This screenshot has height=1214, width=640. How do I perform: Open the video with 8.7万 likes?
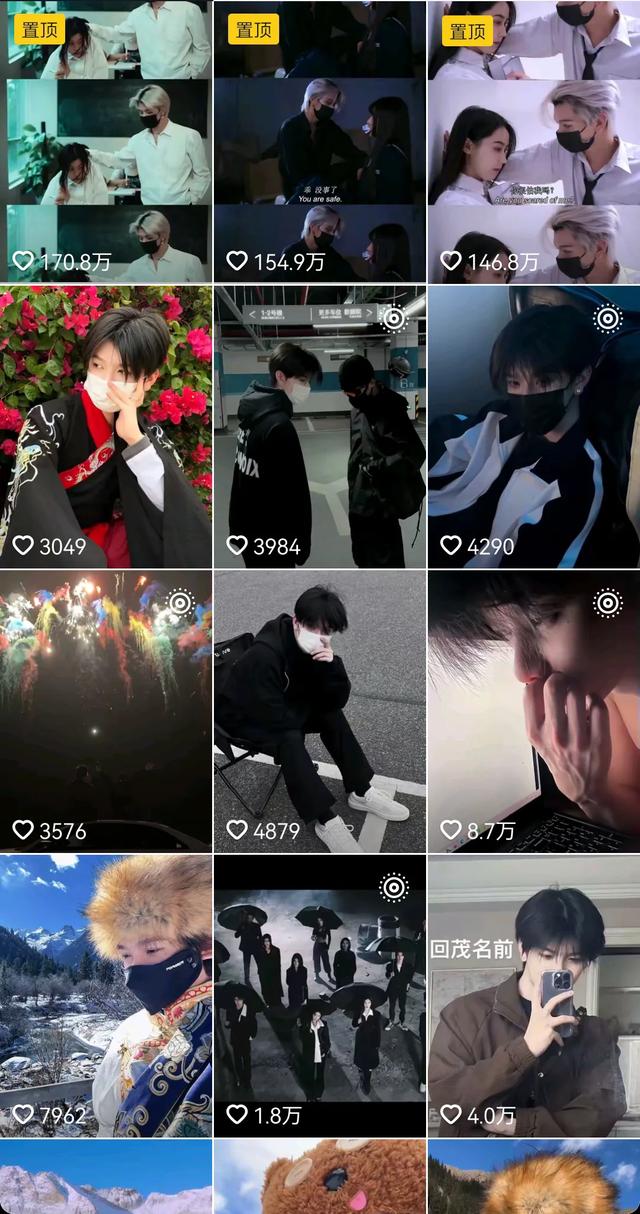[x=534, y=710]
